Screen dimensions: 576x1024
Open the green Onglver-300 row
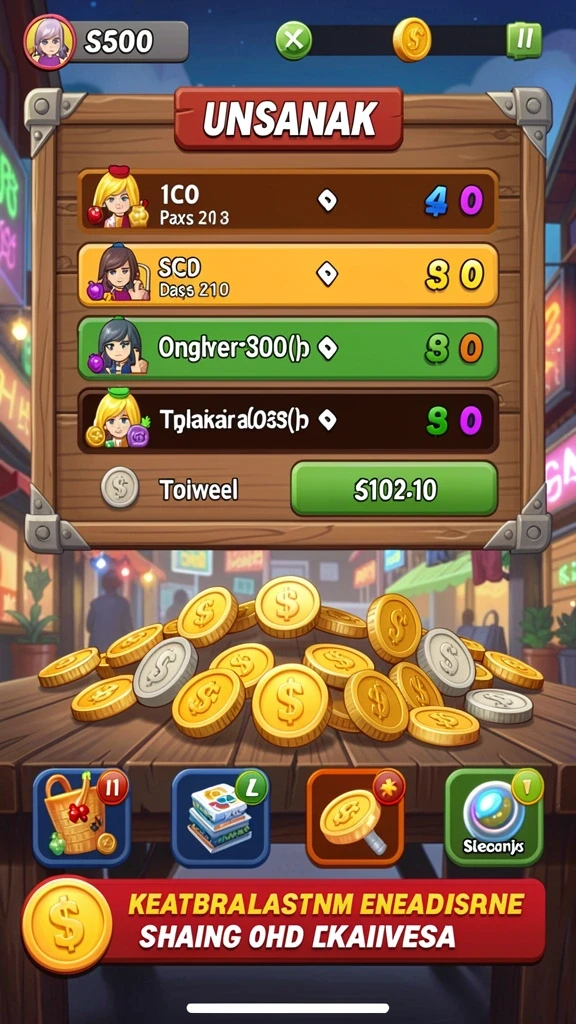(x=288, y=348)
